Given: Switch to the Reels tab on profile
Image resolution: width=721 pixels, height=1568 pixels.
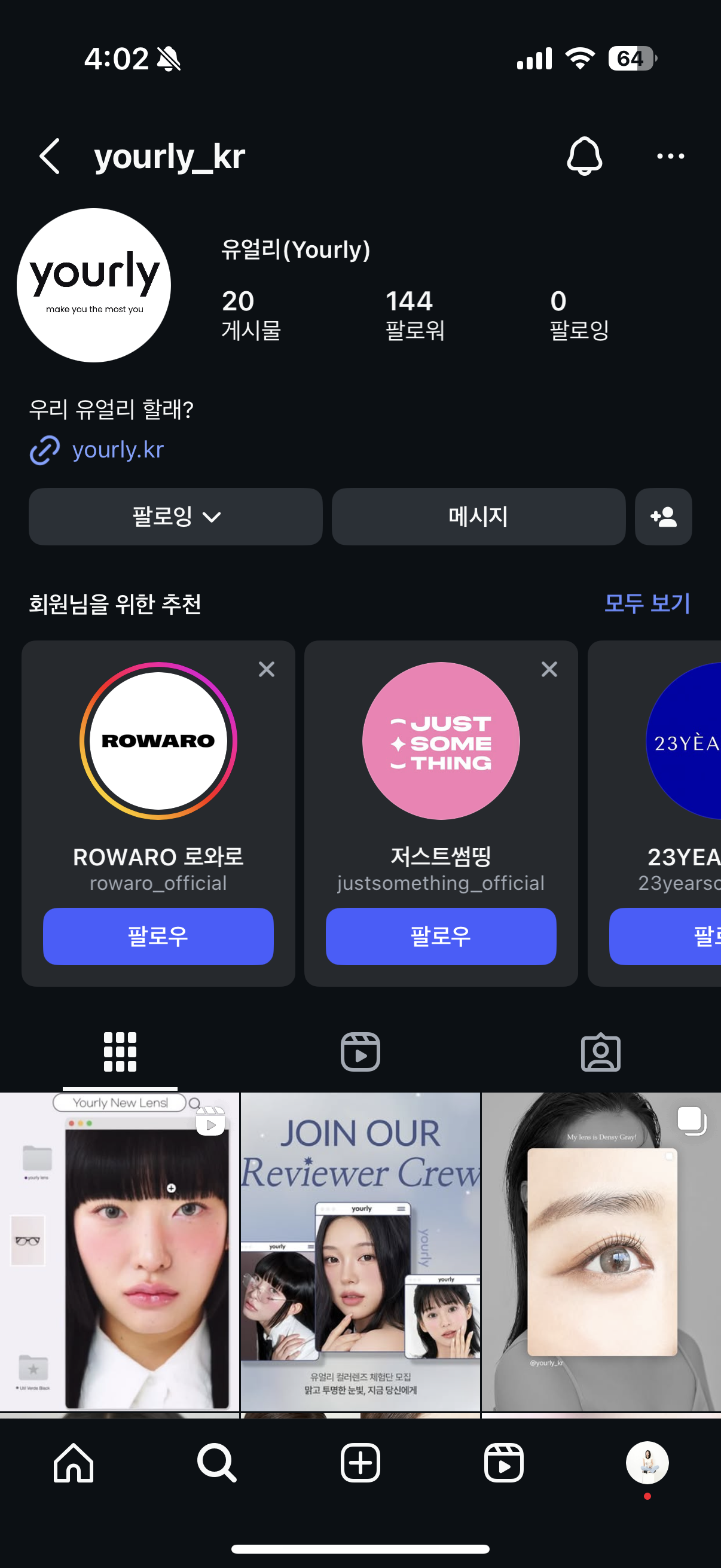Looking at the screenshot, I should (x=360, y=1052).
